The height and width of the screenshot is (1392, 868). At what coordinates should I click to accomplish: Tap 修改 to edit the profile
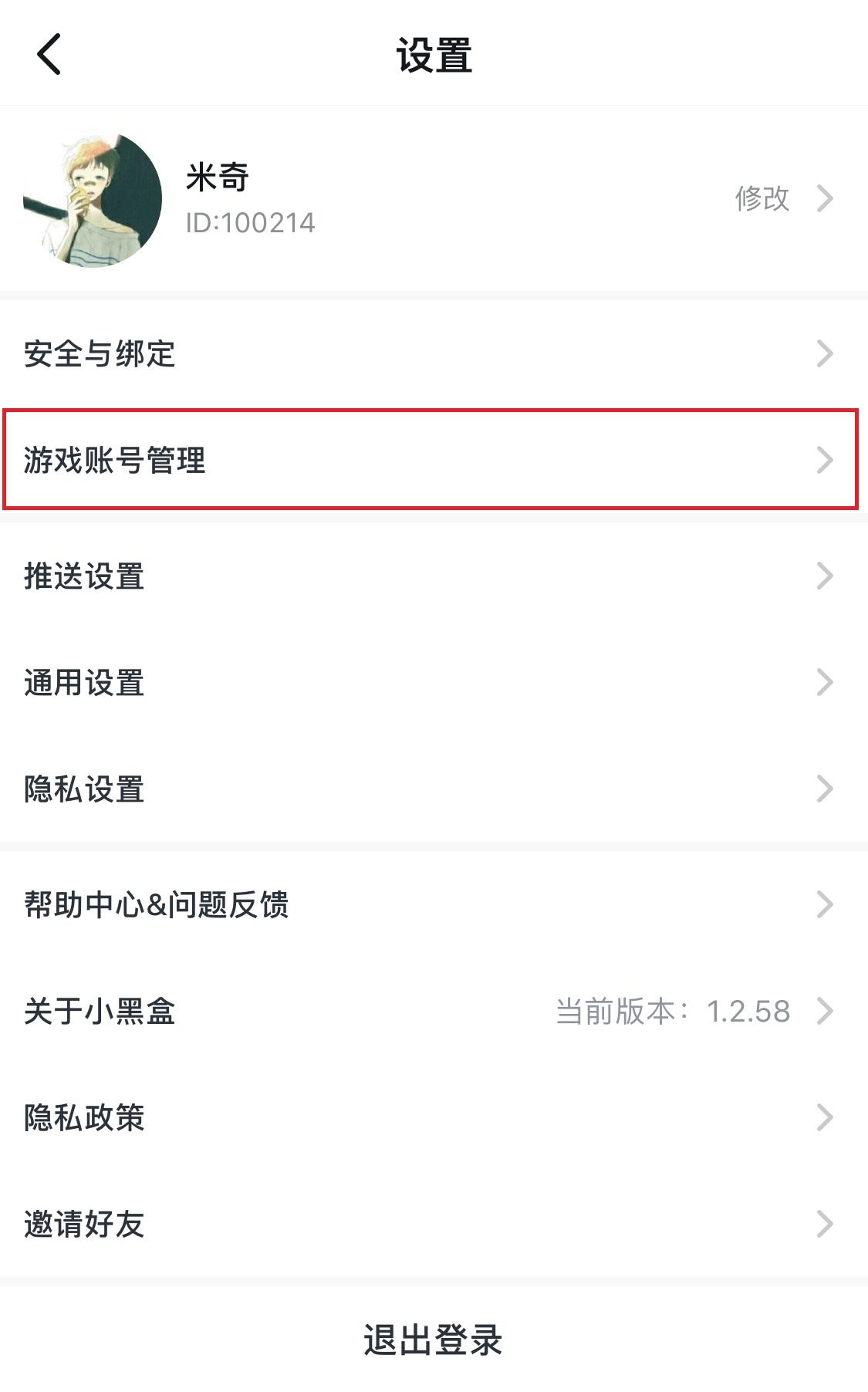pos(781,199)
